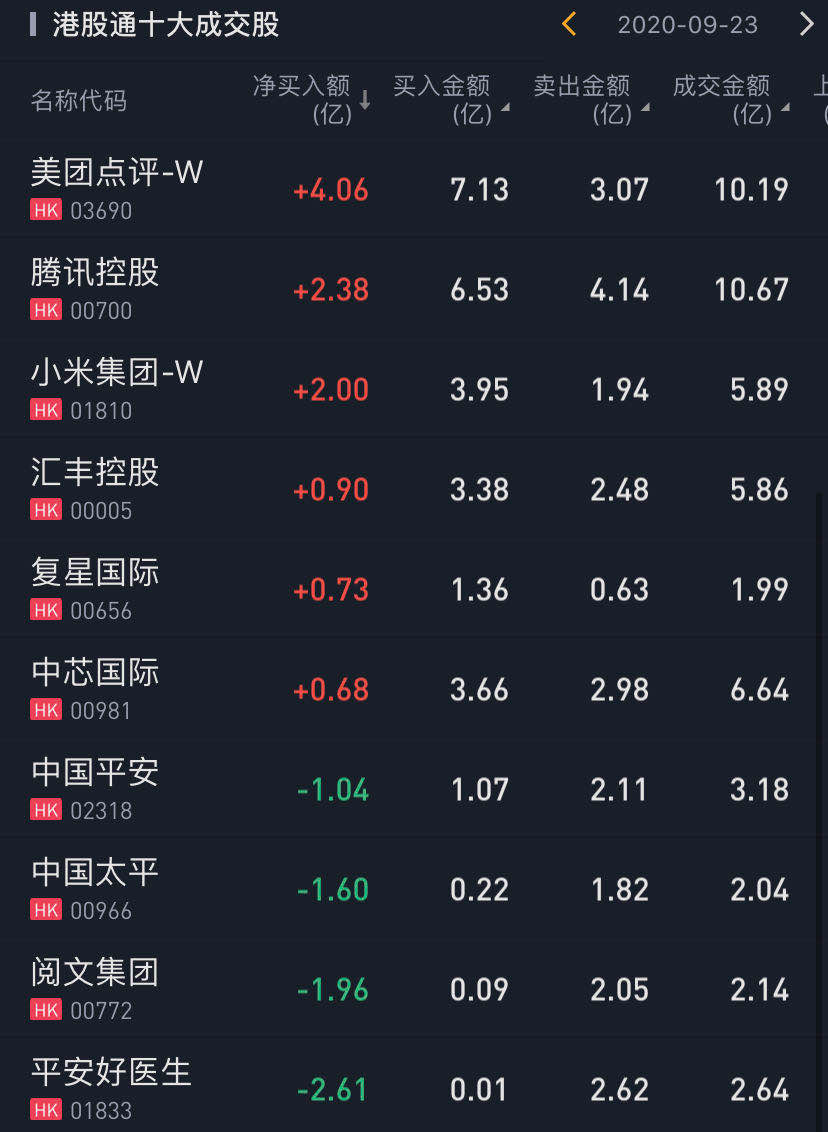The height and width of the screenshot is (1132, 828).
Task: View 复星国际 stock page
Action: tap(95, 572)
